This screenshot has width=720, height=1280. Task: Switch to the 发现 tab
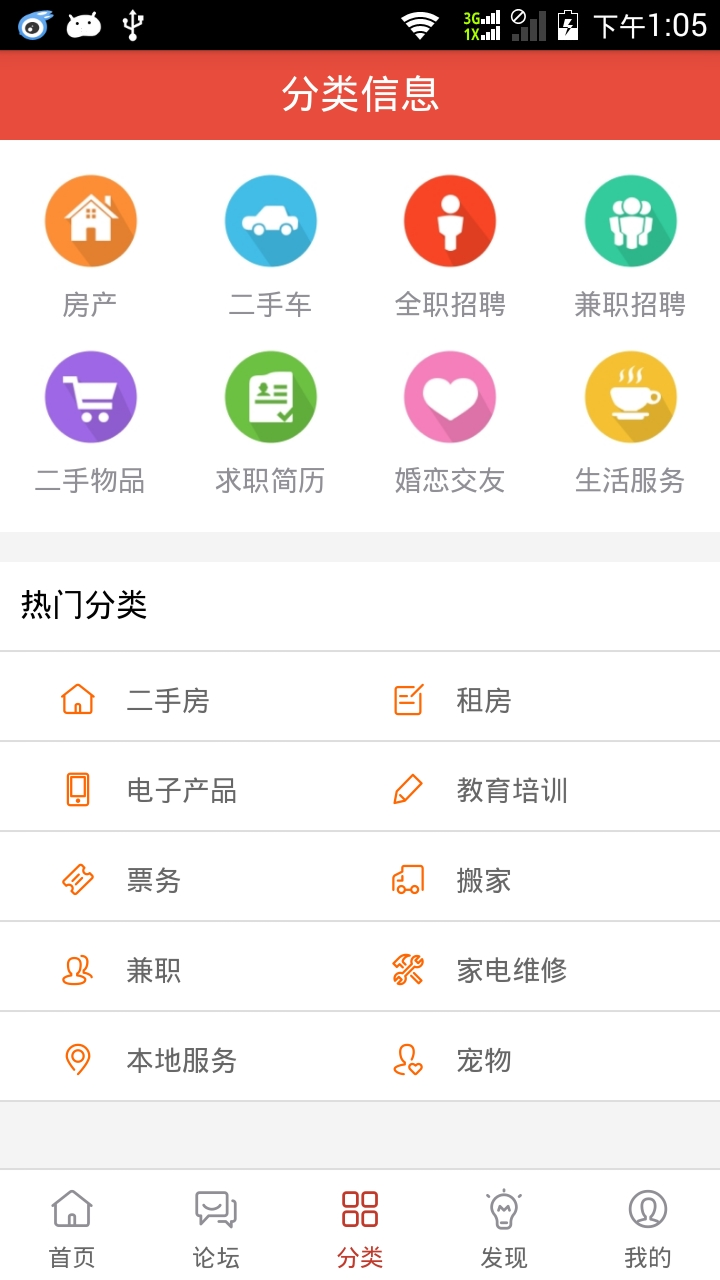click(504, 1226)
